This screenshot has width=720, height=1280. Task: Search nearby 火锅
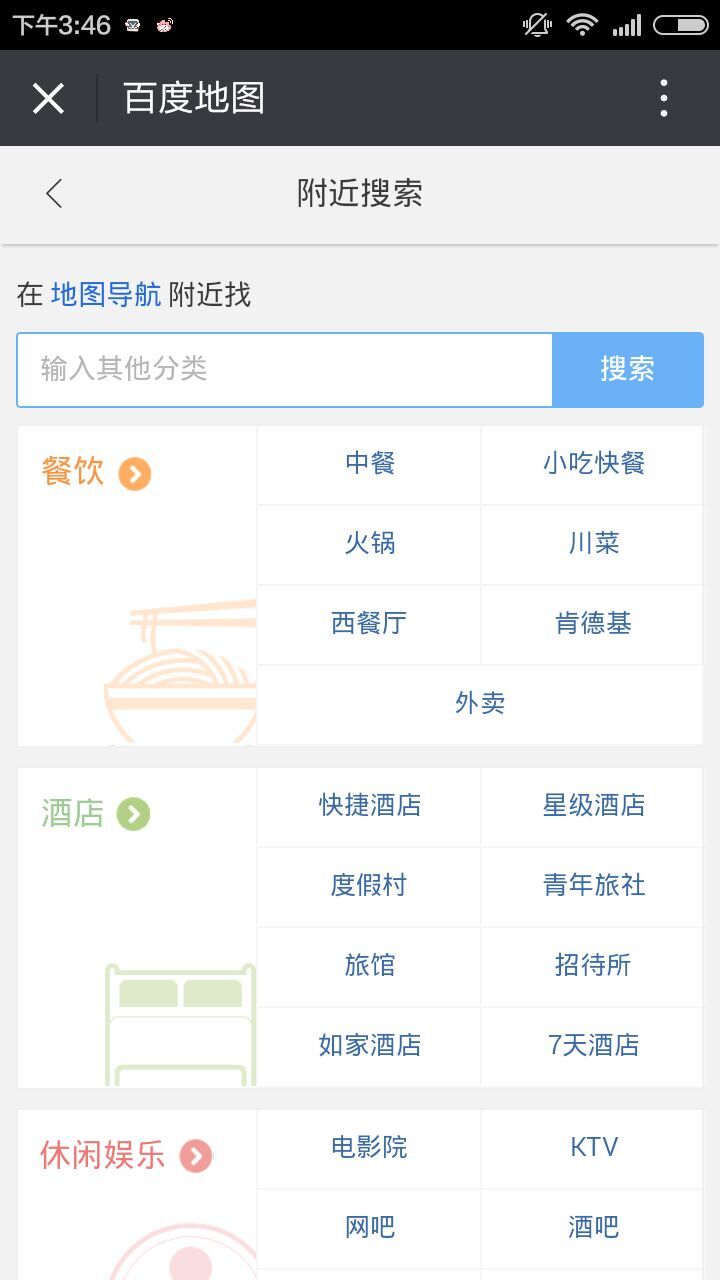pyautogui.click(x=370, y=544)
